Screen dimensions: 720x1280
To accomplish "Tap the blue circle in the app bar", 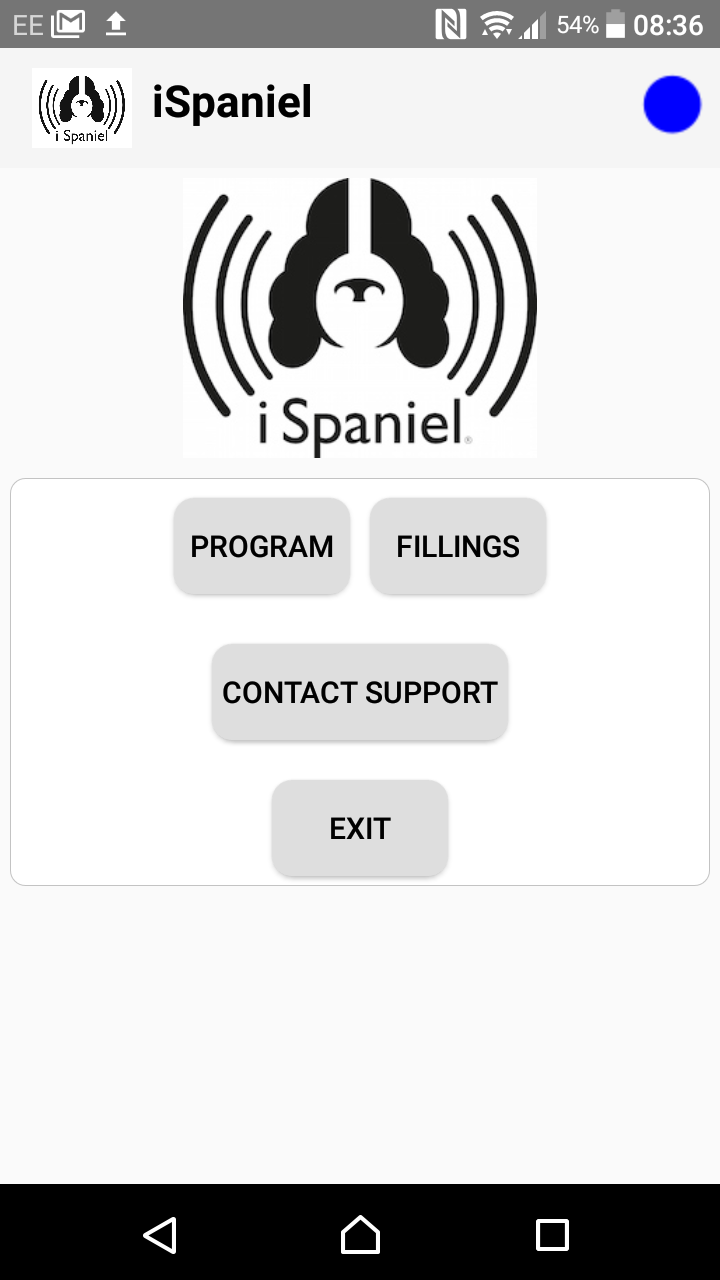I will pyautogui.click(x=672, y=104).
